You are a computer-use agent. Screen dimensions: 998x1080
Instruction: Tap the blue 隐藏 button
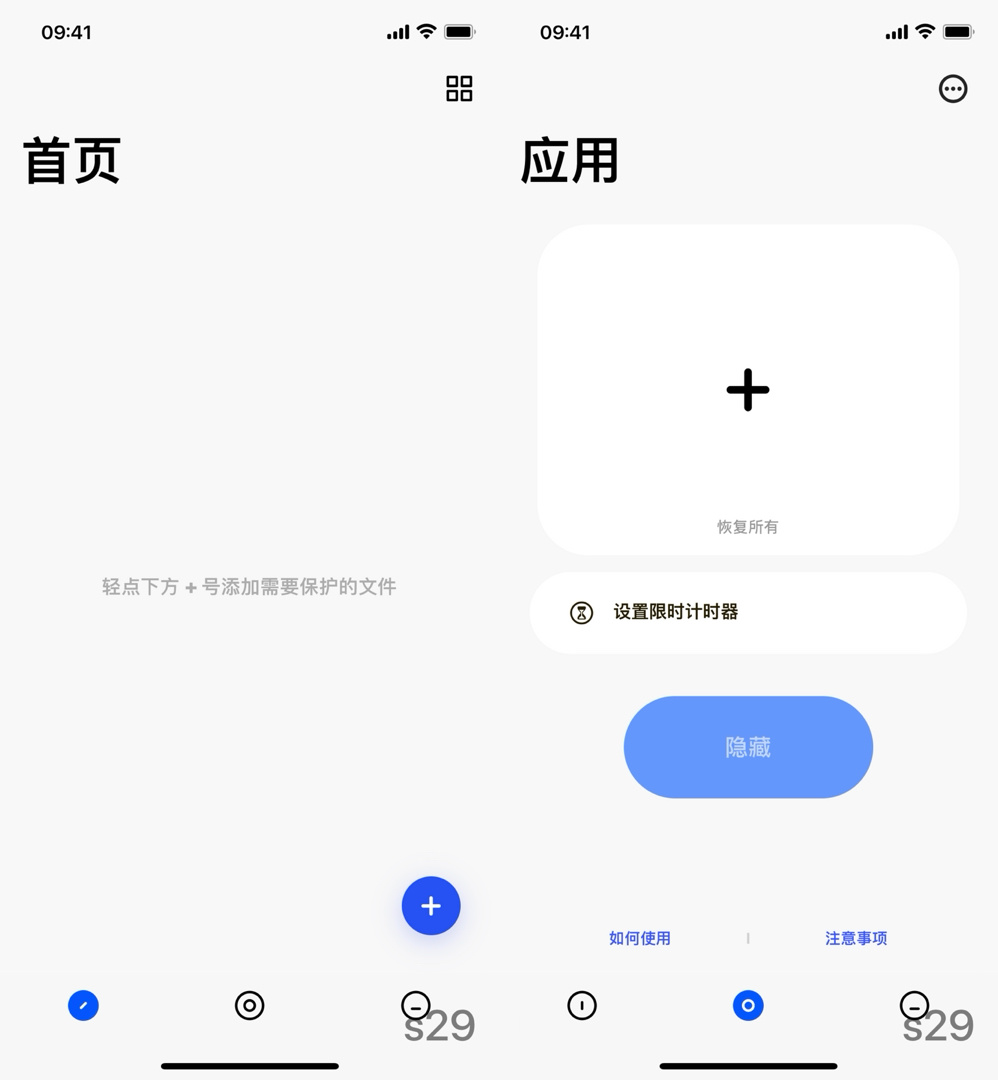tap(748, 747)
